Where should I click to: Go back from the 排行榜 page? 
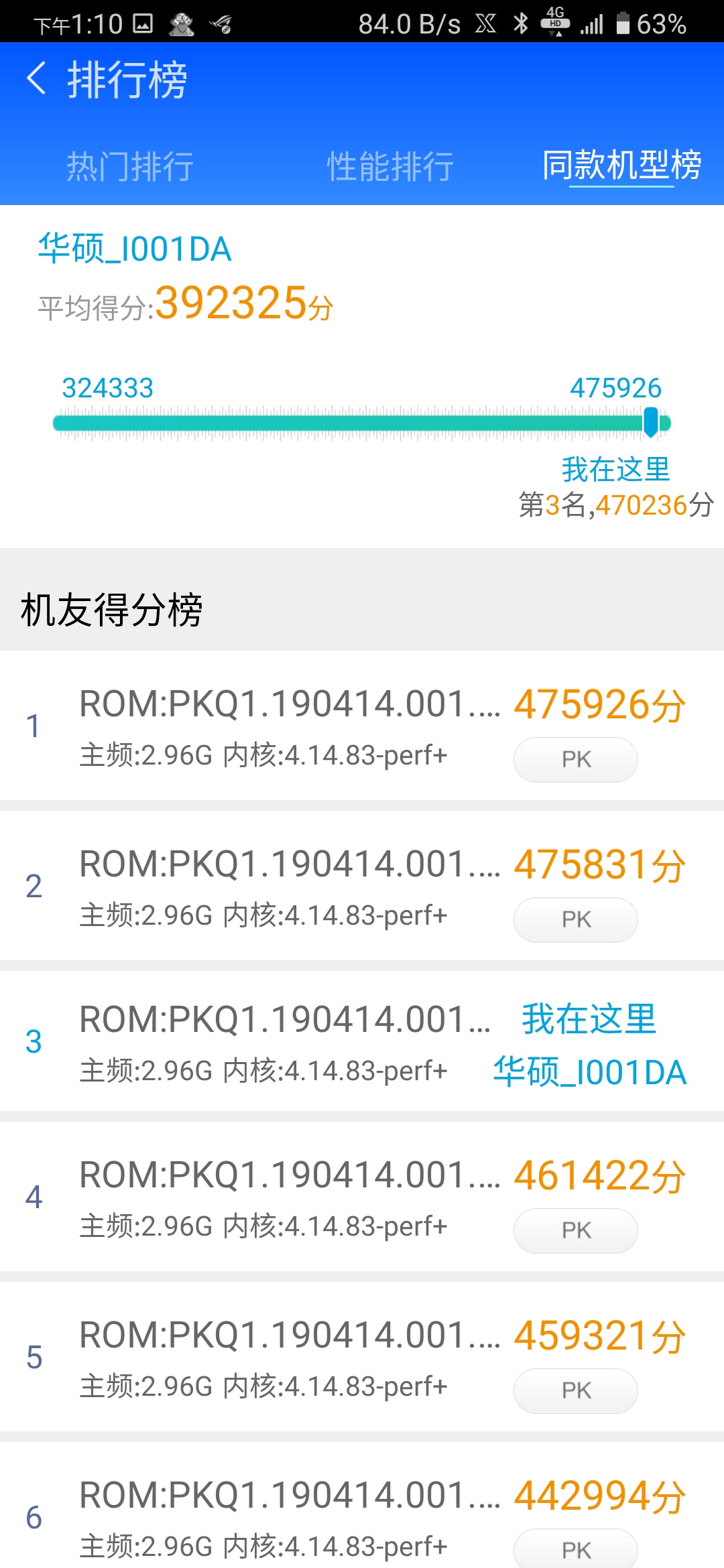click(x=37, y=79)
